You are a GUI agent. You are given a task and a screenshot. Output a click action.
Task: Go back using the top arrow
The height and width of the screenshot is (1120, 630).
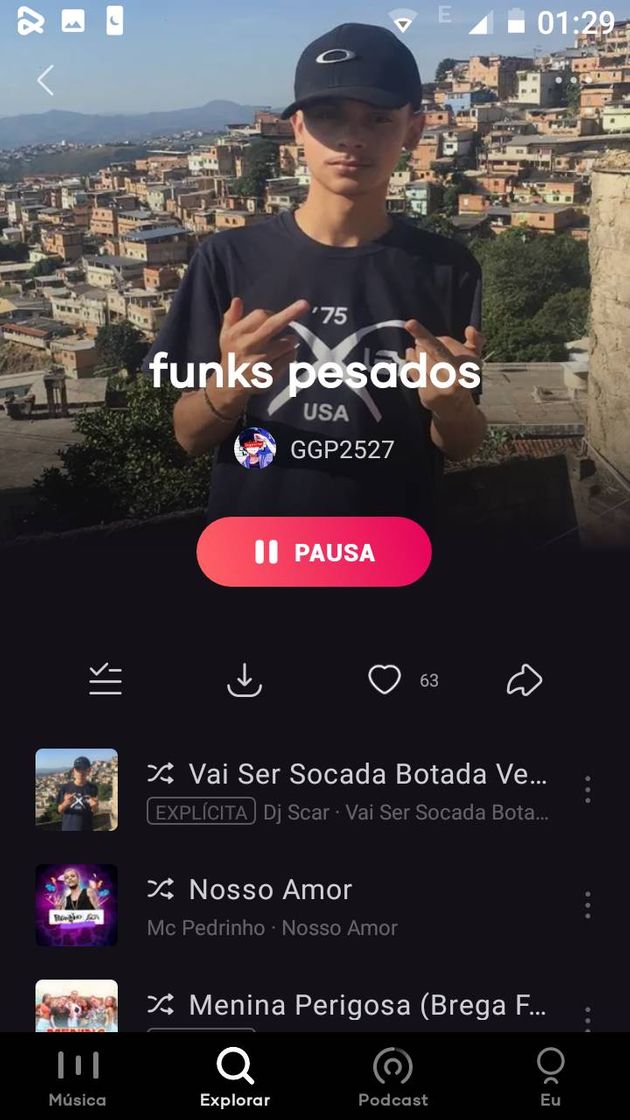coord(45,80)
